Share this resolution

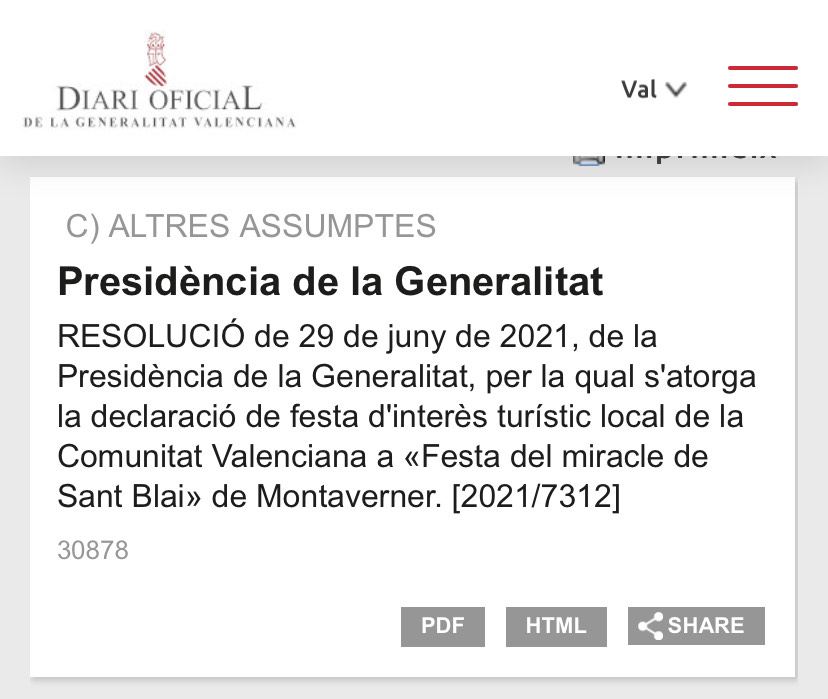[695, 626]
